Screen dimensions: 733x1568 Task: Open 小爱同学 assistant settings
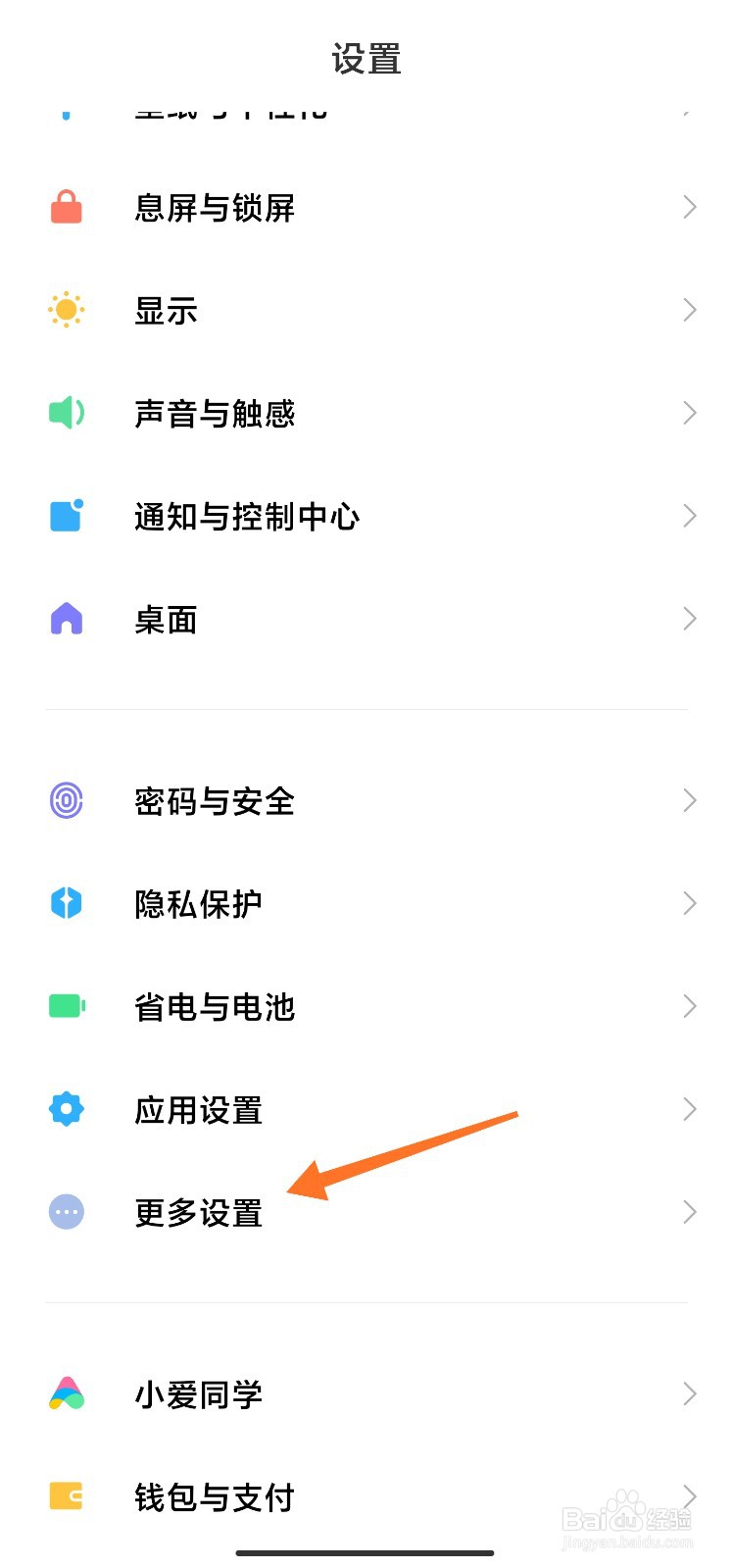coord(366,1394)
